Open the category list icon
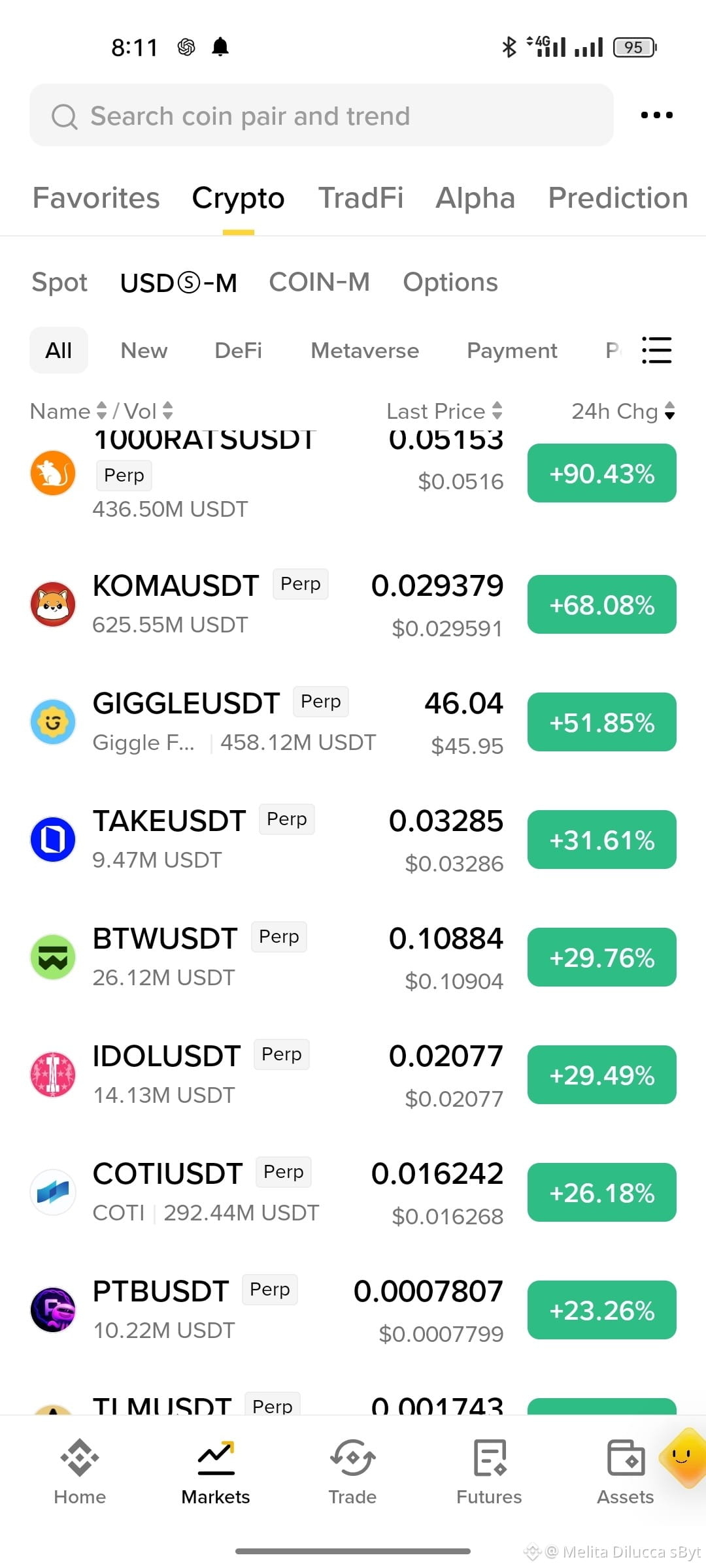 click(656, 350)
